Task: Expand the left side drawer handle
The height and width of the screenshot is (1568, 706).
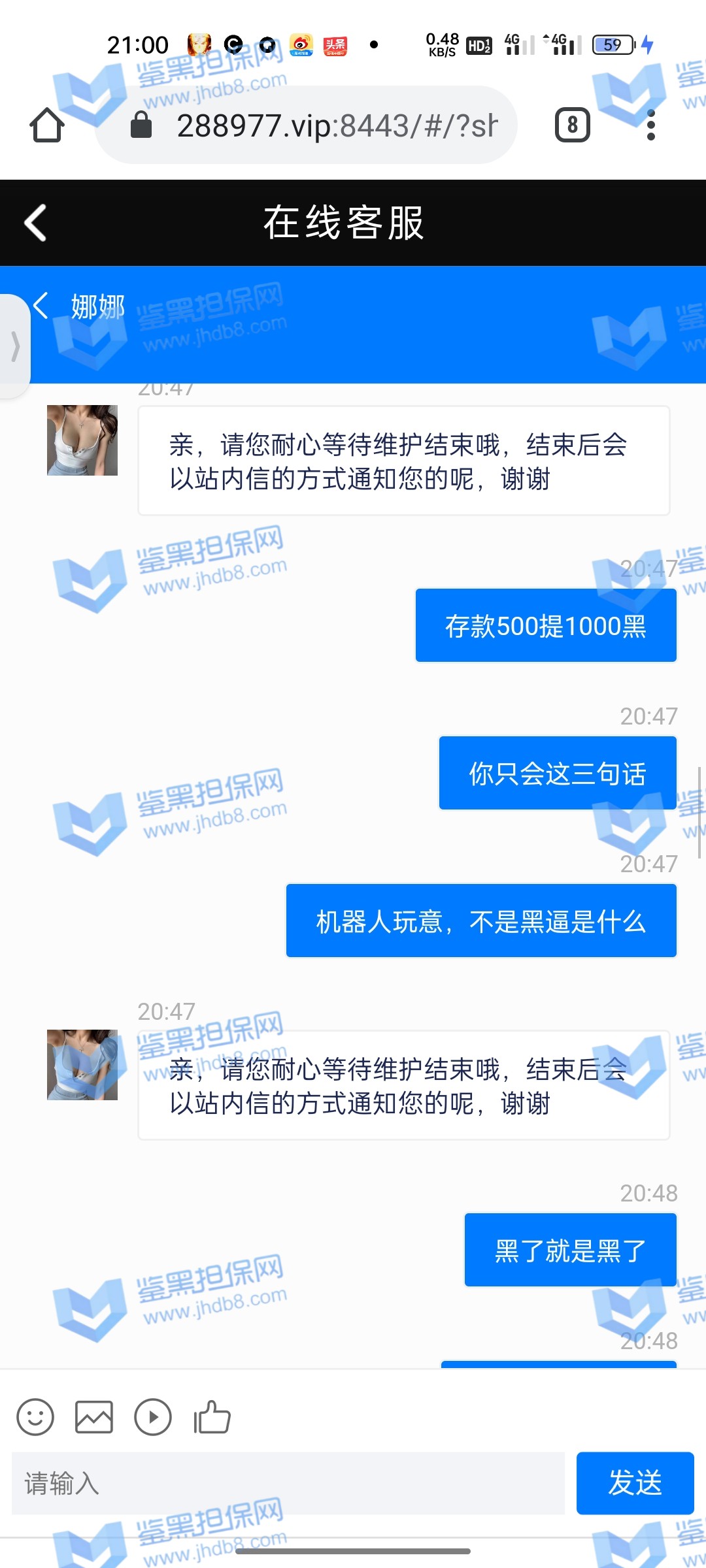Action: point(14,346)
